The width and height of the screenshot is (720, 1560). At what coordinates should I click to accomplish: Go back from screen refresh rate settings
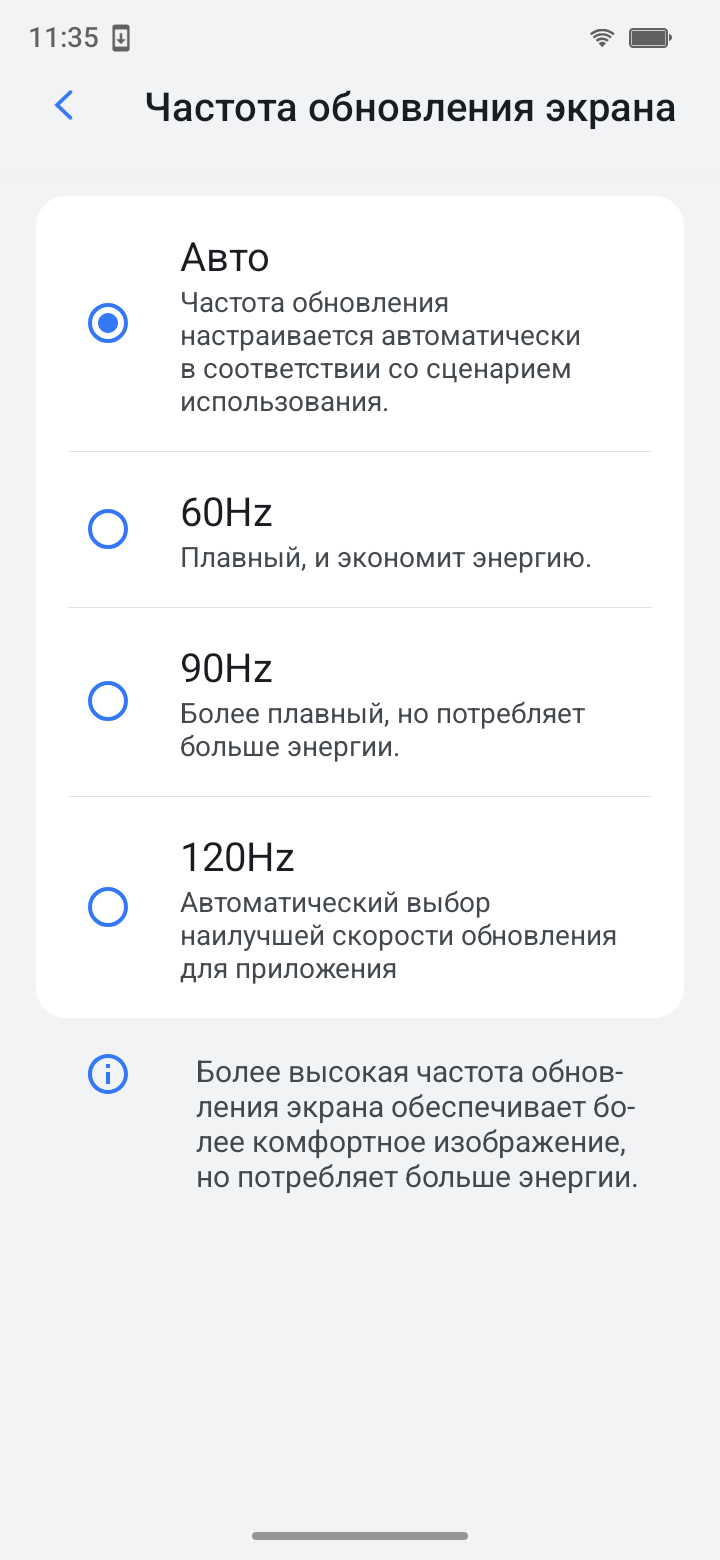tap(64, 105)
